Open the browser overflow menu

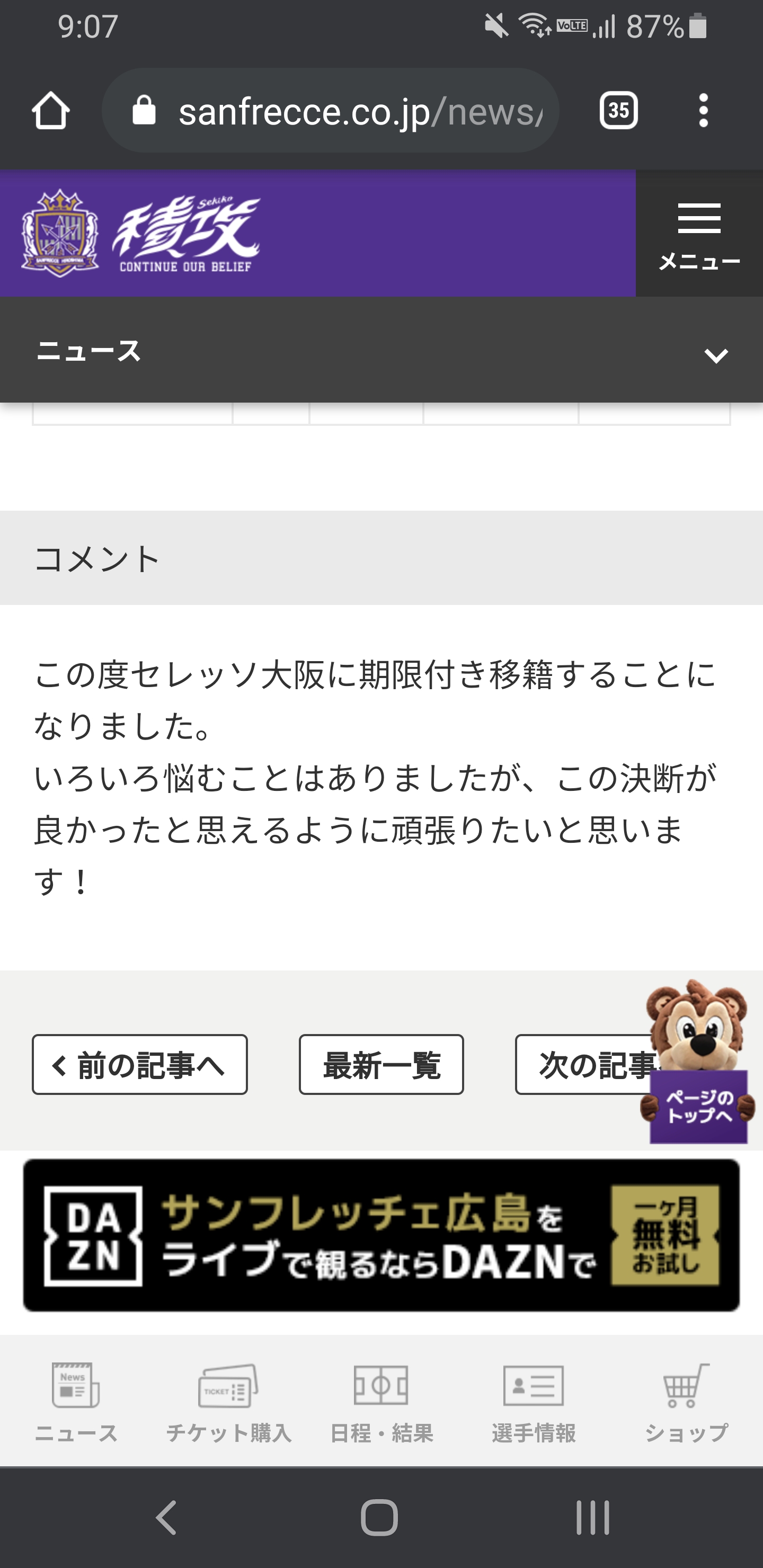click(703, 111)
